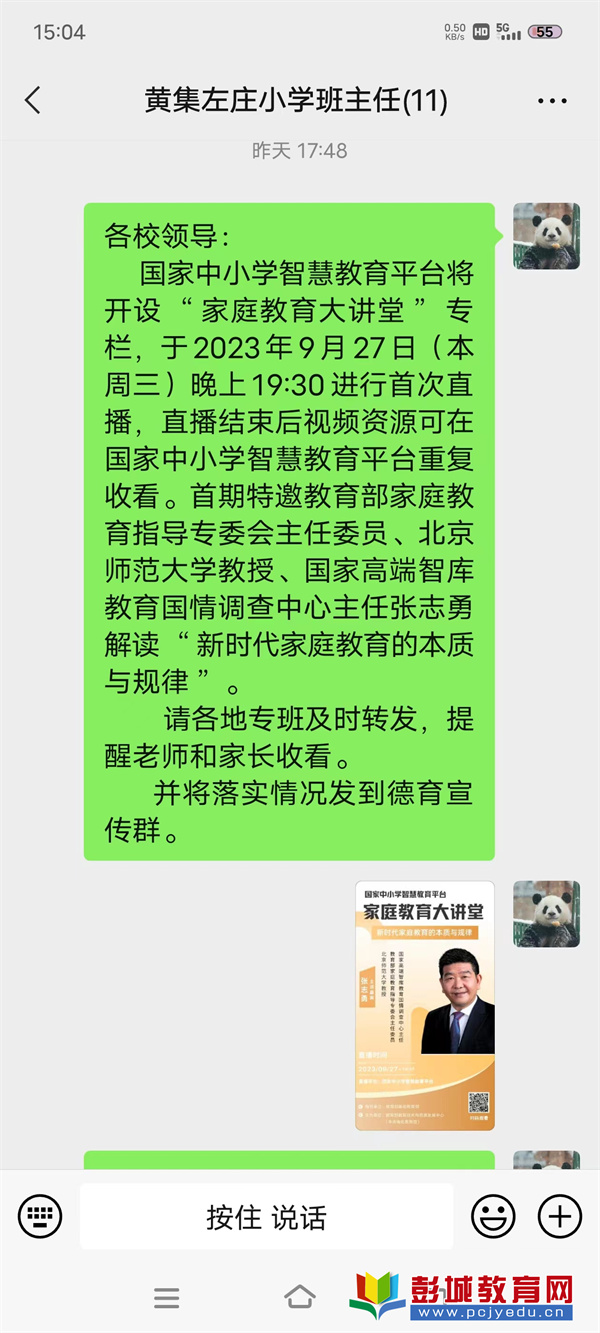Open the chat overflow menu
The height and width of the screenshot is (1333, 600).
(x=552, y=101)
